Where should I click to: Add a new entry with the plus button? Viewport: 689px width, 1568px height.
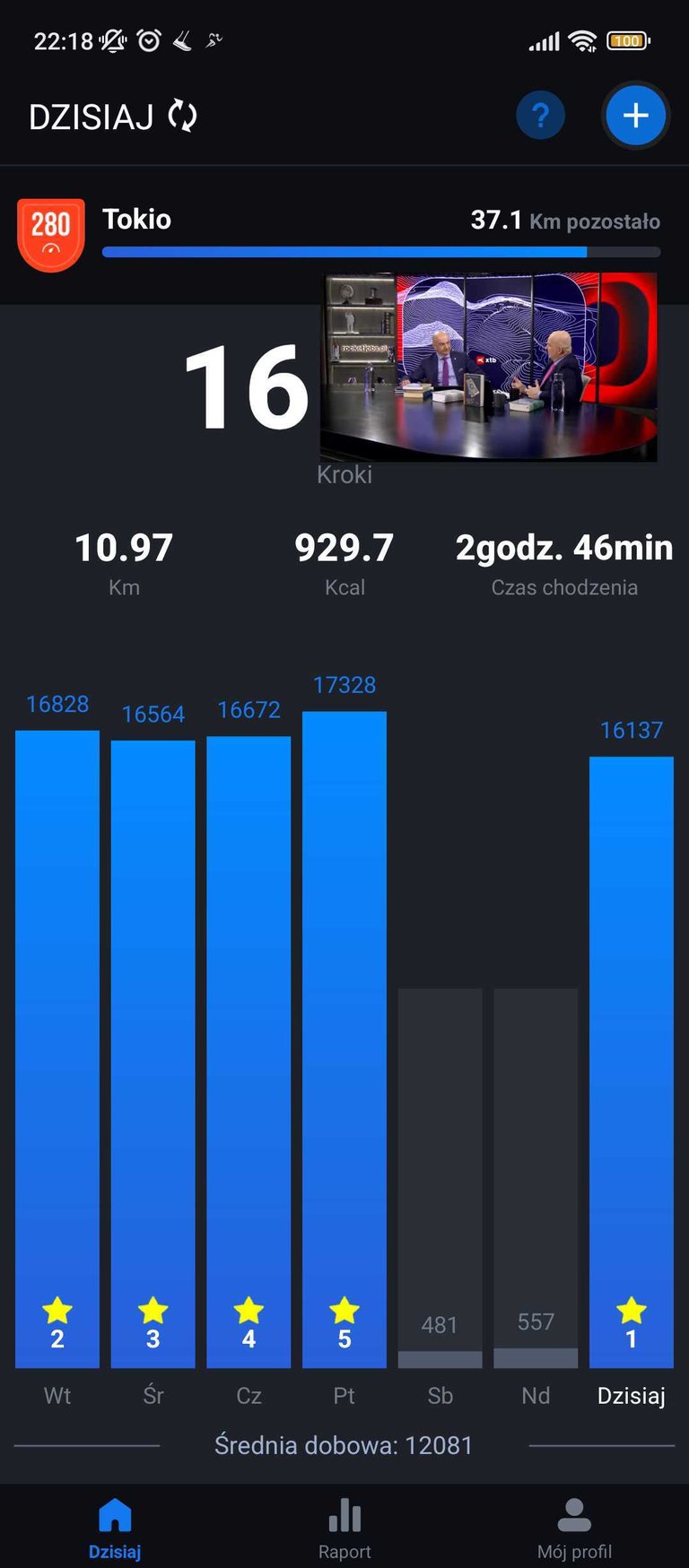[x=635, y=116]
